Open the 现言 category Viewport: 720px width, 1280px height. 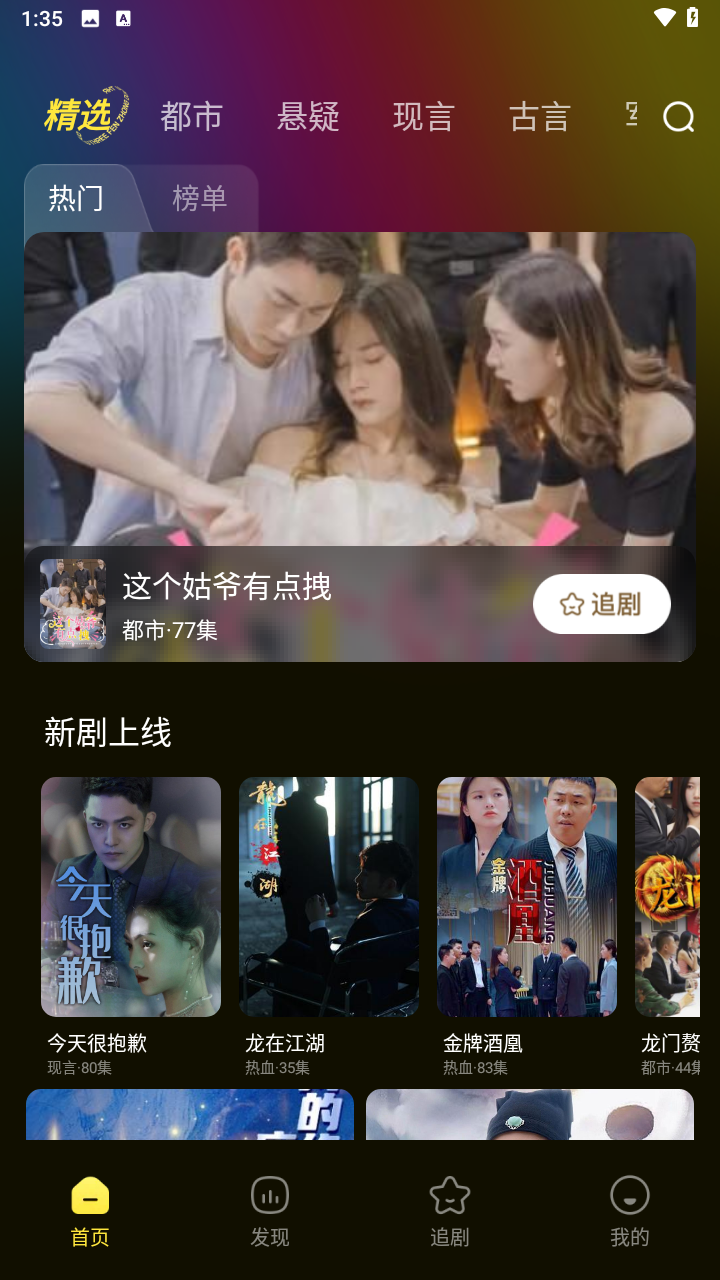click(x=423, y=116)
